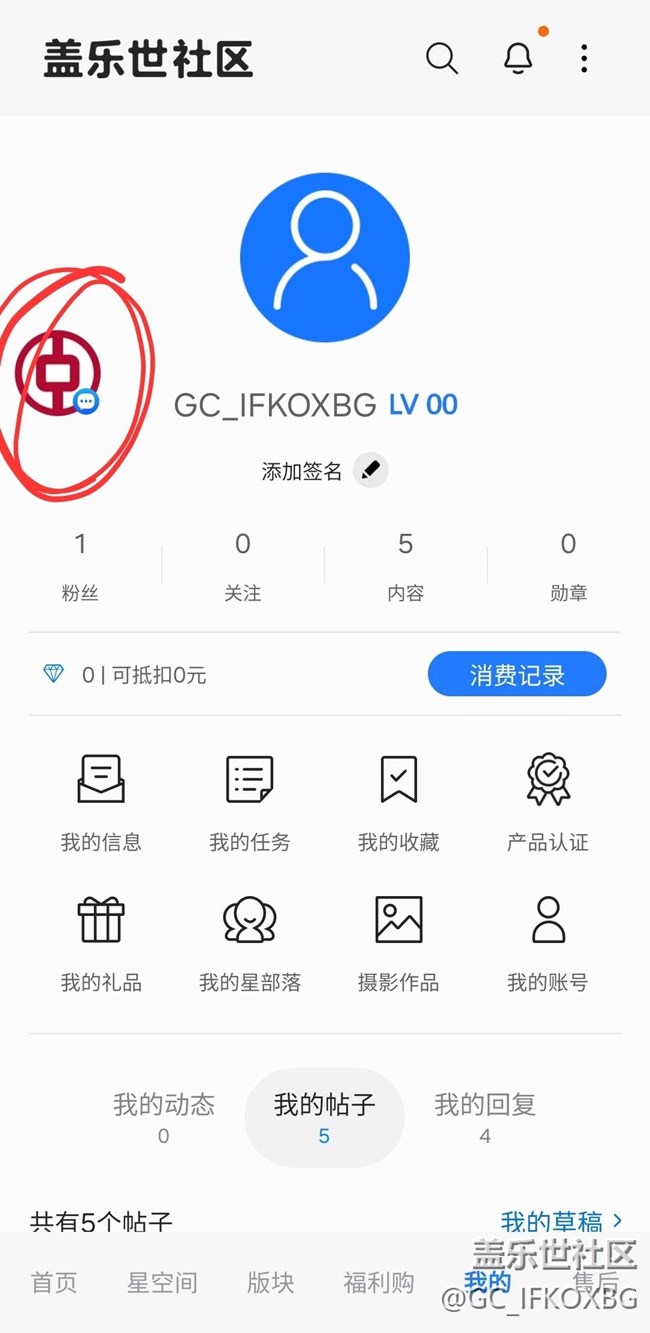The image size is (650, 1333).
Task: Open the notifications bell
Action: tap(518, 58)
